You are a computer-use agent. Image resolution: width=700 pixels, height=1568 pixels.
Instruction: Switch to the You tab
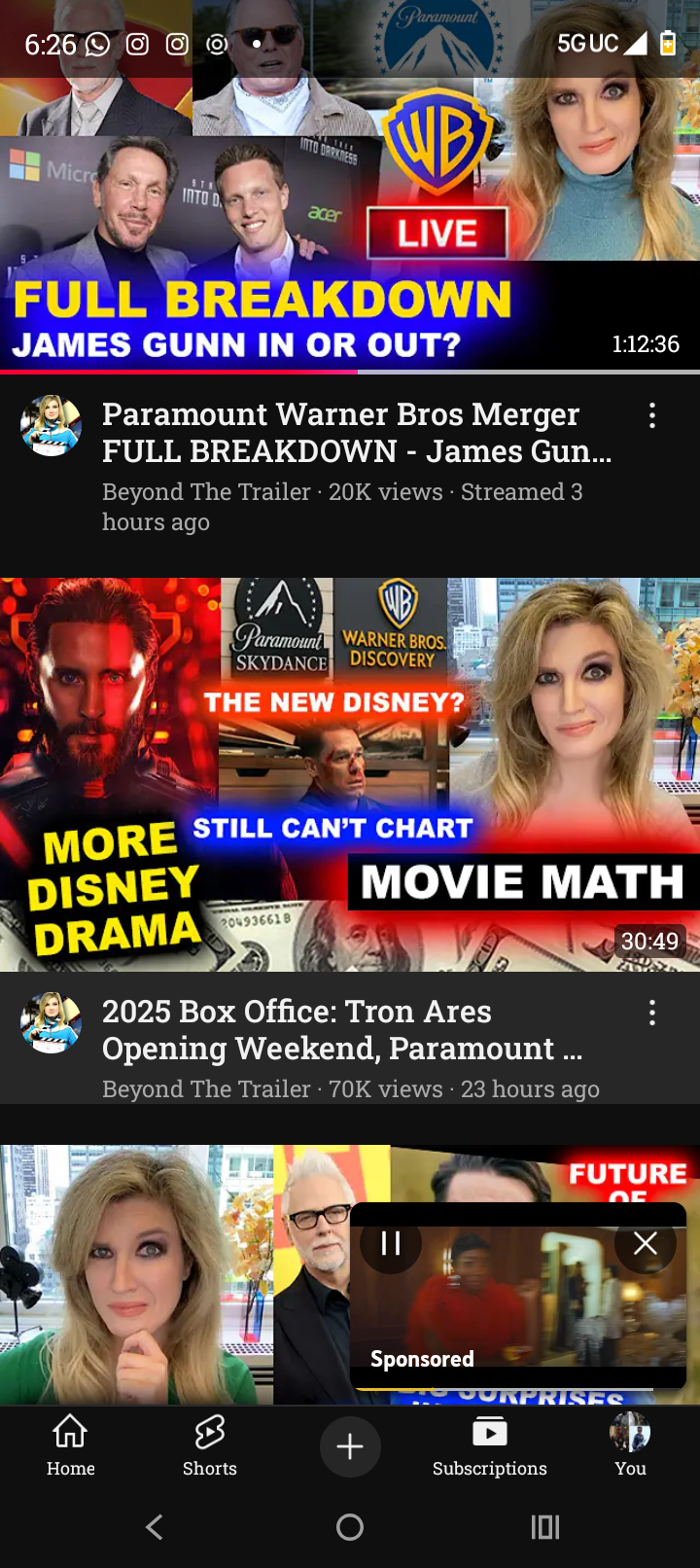pos(630,1445)
